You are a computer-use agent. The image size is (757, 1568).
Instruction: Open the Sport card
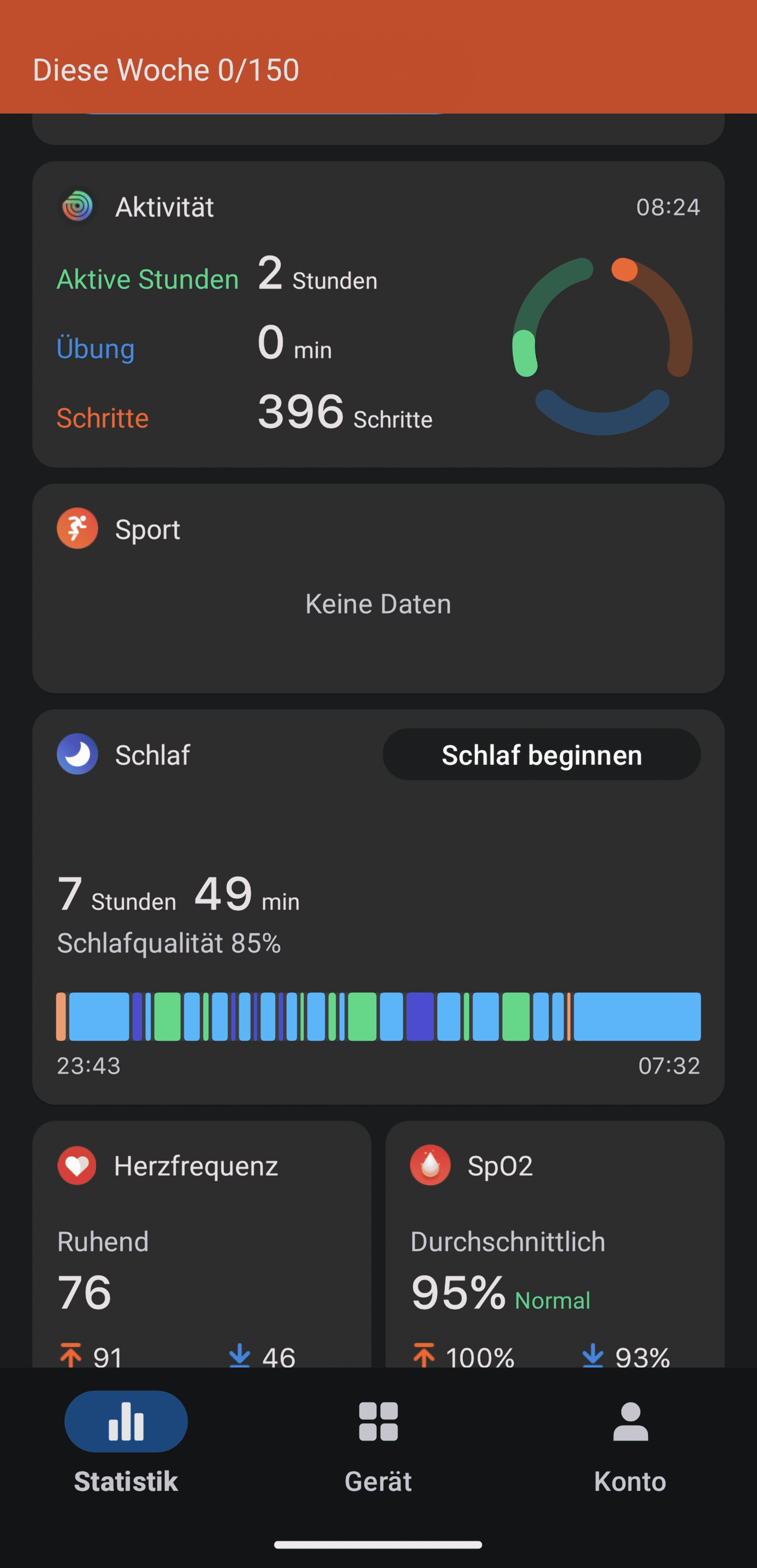[x=378, y=588]
